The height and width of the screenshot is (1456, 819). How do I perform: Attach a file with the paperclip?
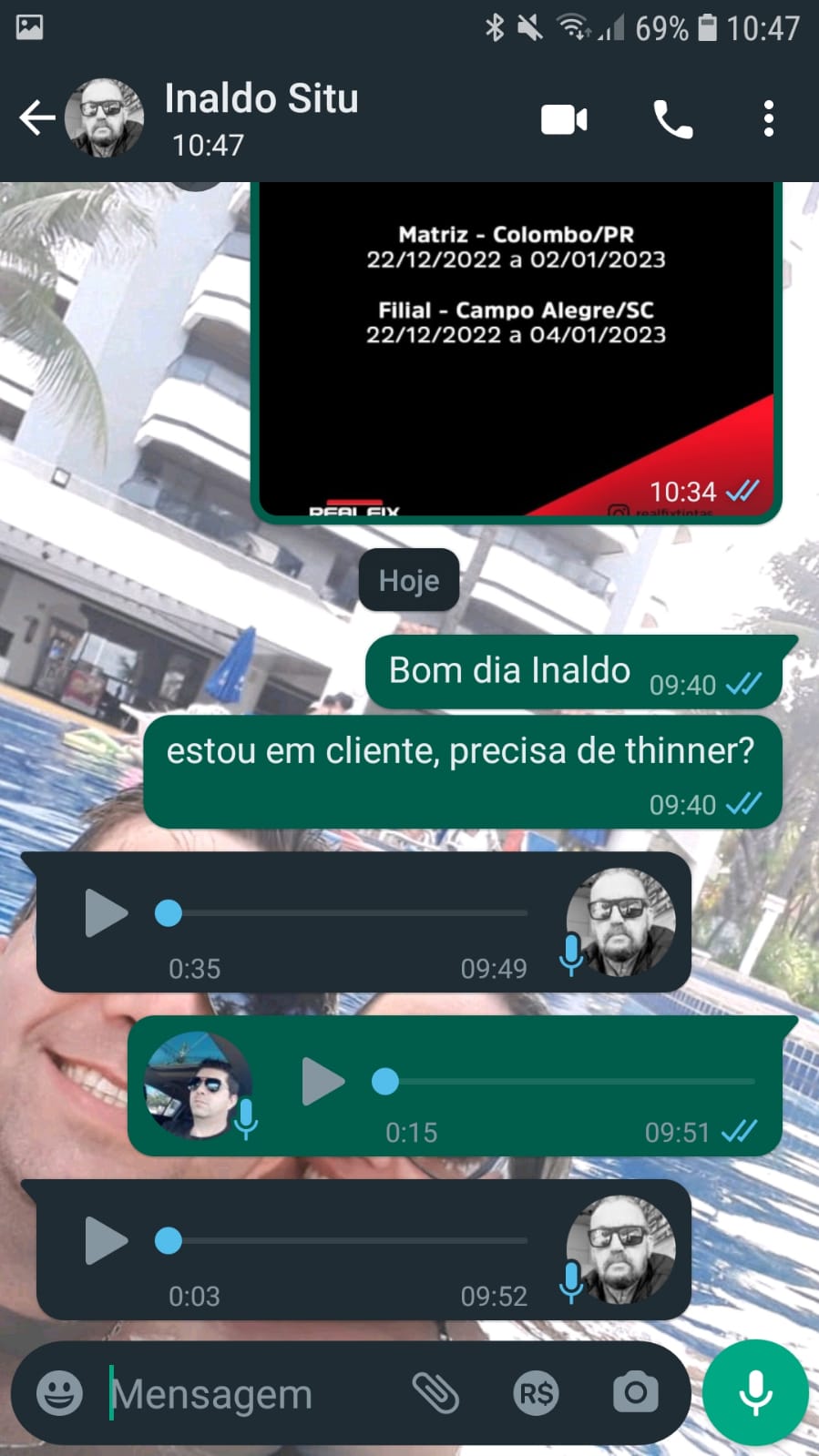pos(435,1393)
